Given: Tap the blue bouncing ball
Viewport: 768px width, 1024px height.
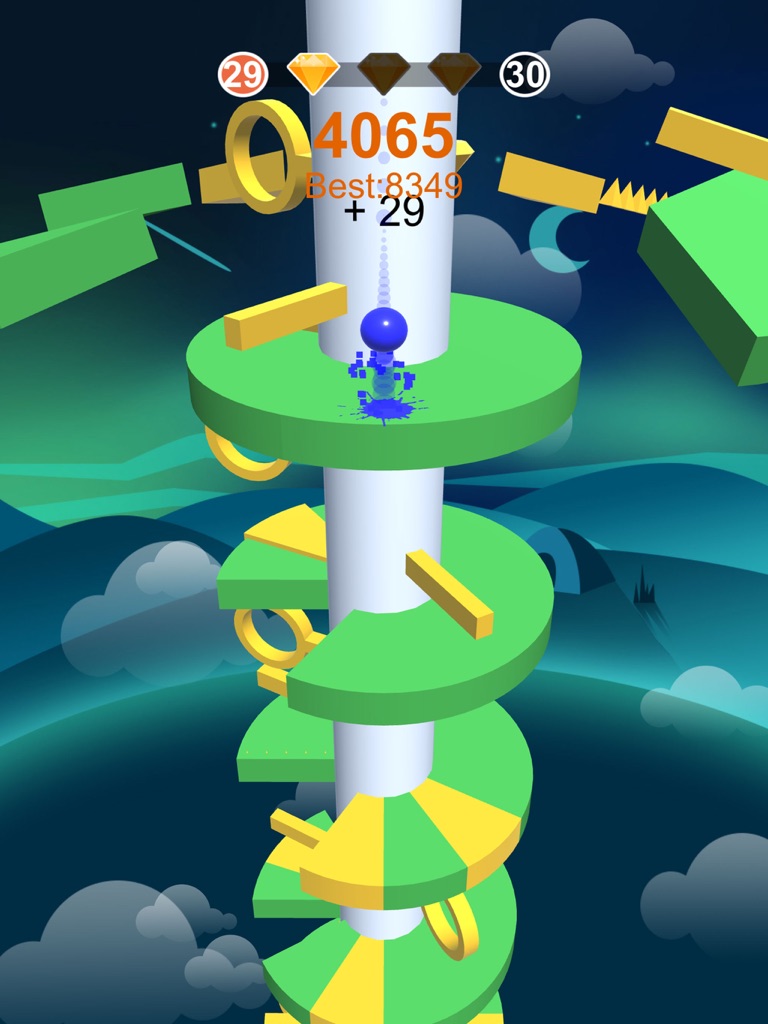Looking at the screenshot, I should 384,330.
